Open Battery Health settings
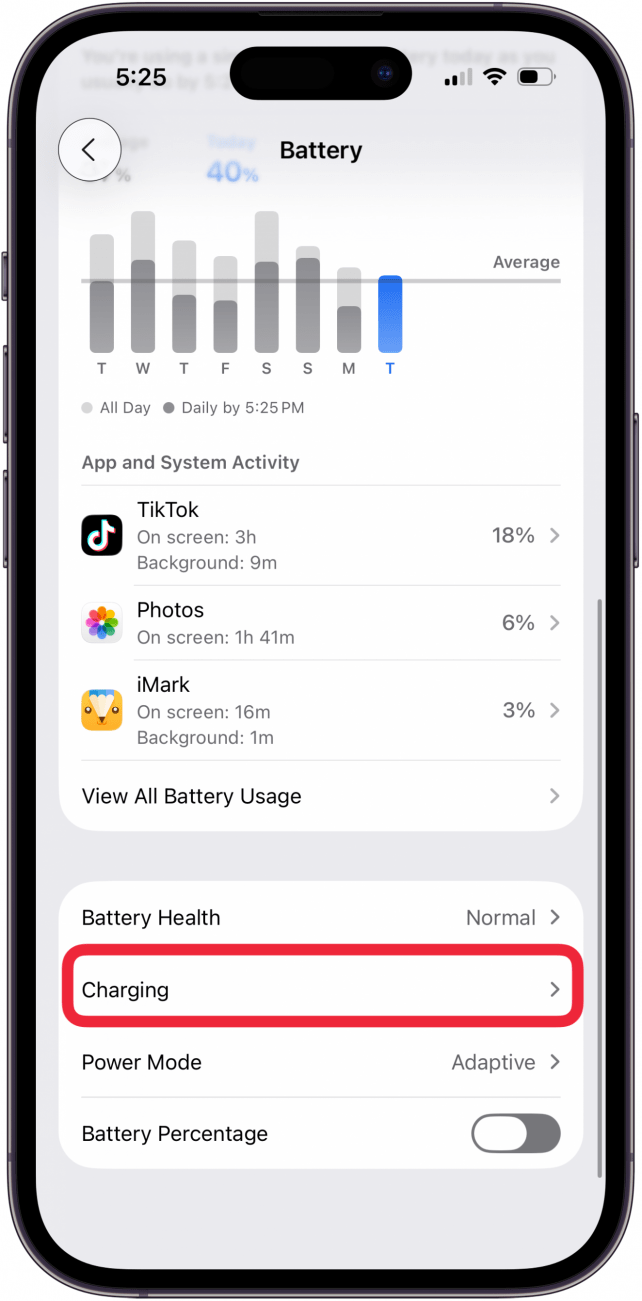642x1301 pixels. coord(320,918)
